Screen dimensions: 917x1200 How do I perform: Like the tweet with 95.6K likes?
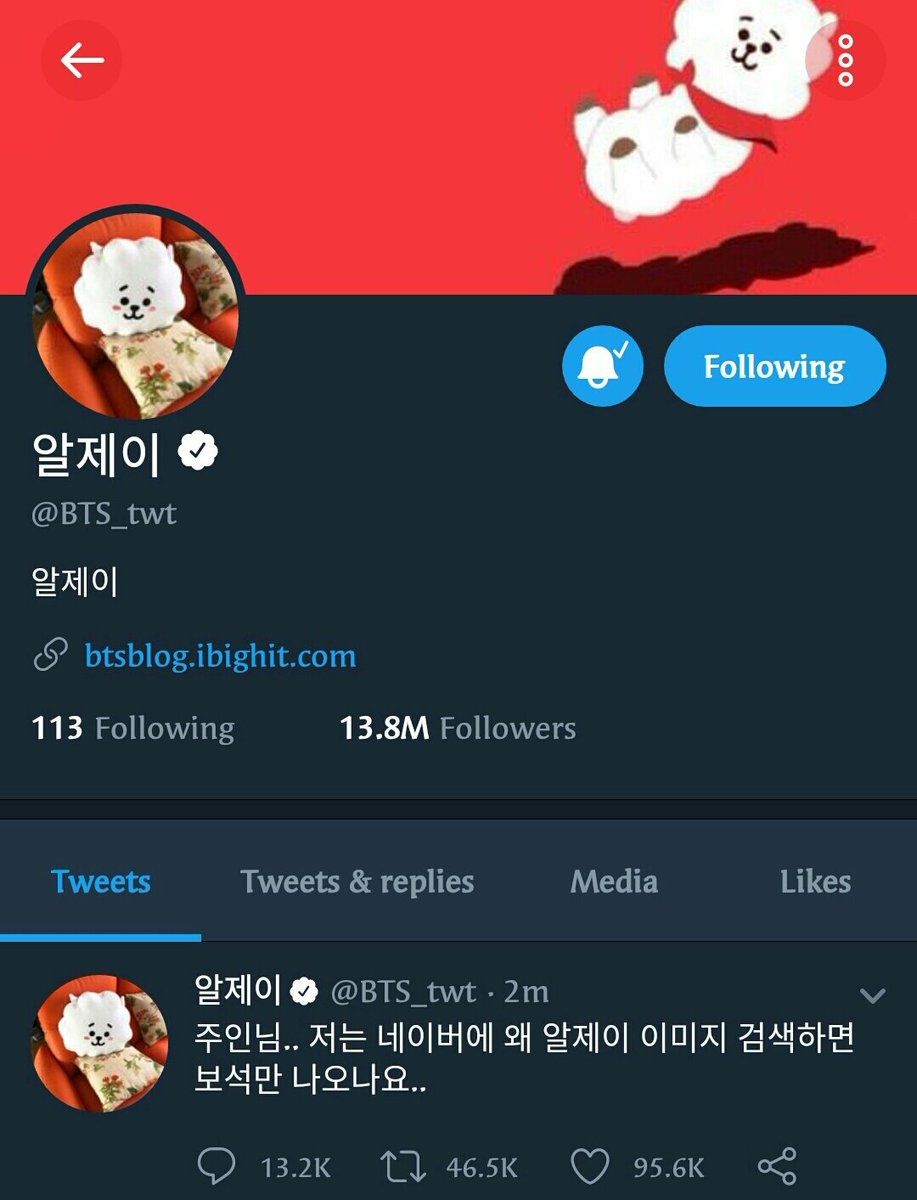590,1166
